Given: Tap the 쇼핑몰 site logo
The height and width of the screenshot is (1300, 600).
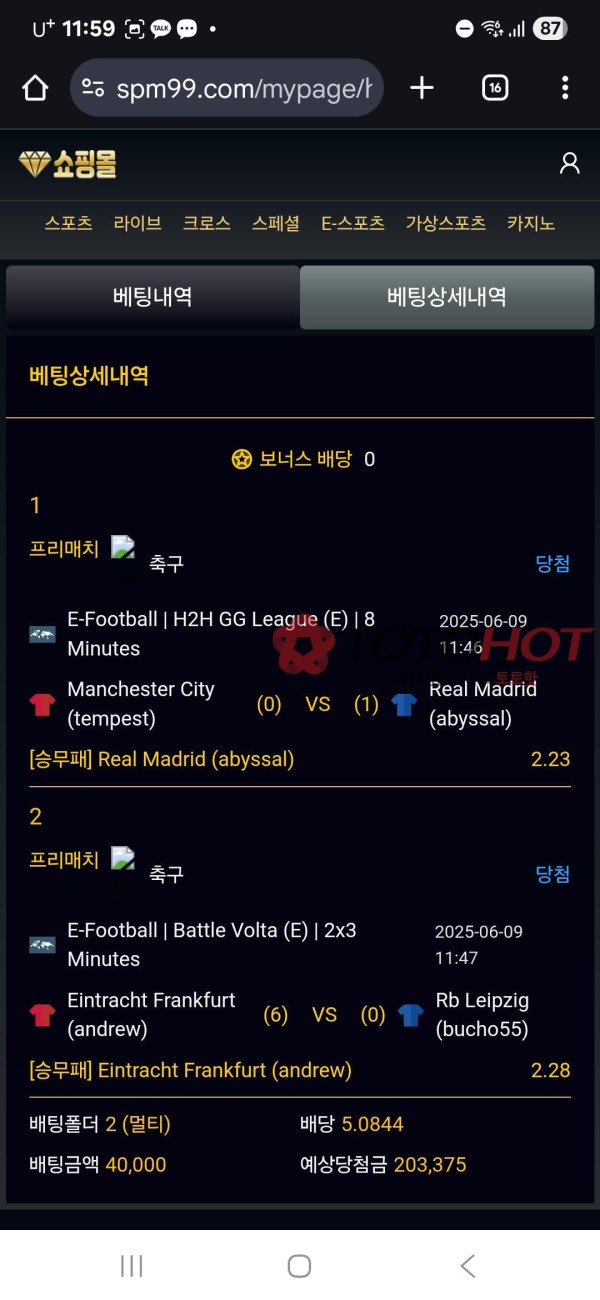Looking at the screenshot, I should [68, 163].
